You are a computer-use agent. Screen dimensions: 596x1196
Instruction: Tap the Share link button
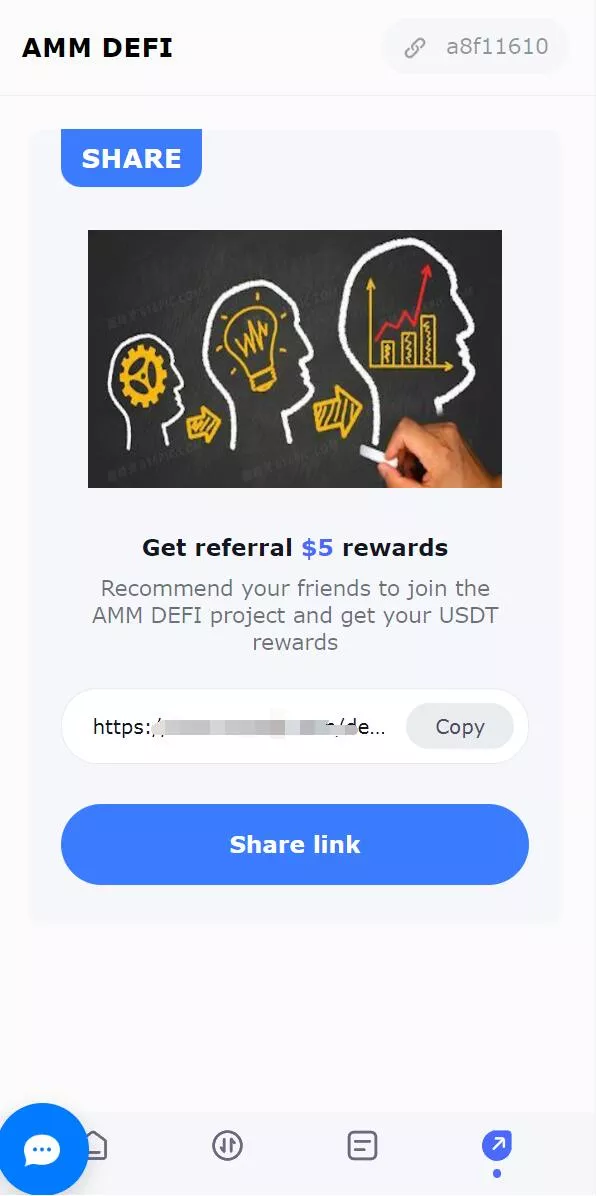click(295, 844)
